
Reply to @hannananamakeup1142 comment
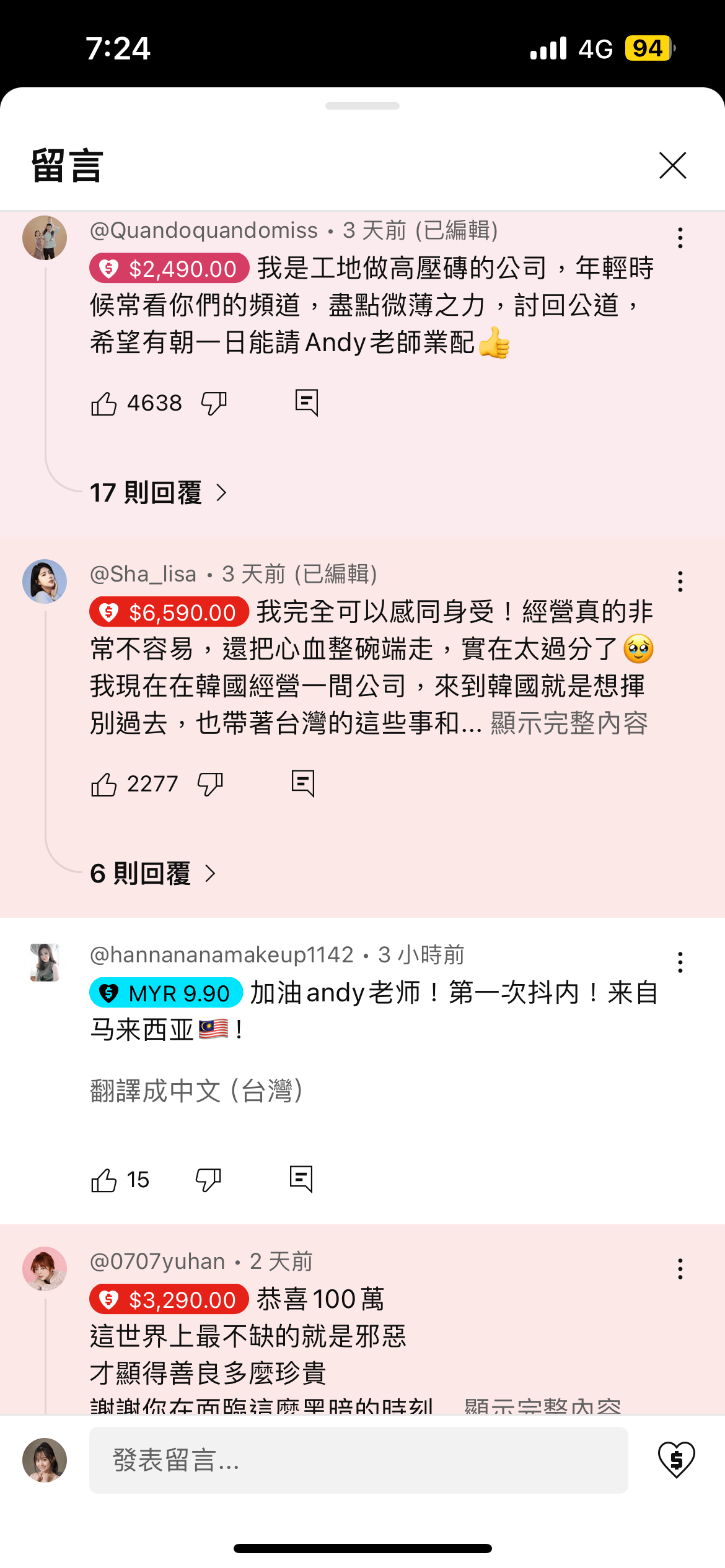pos(301,1179)
